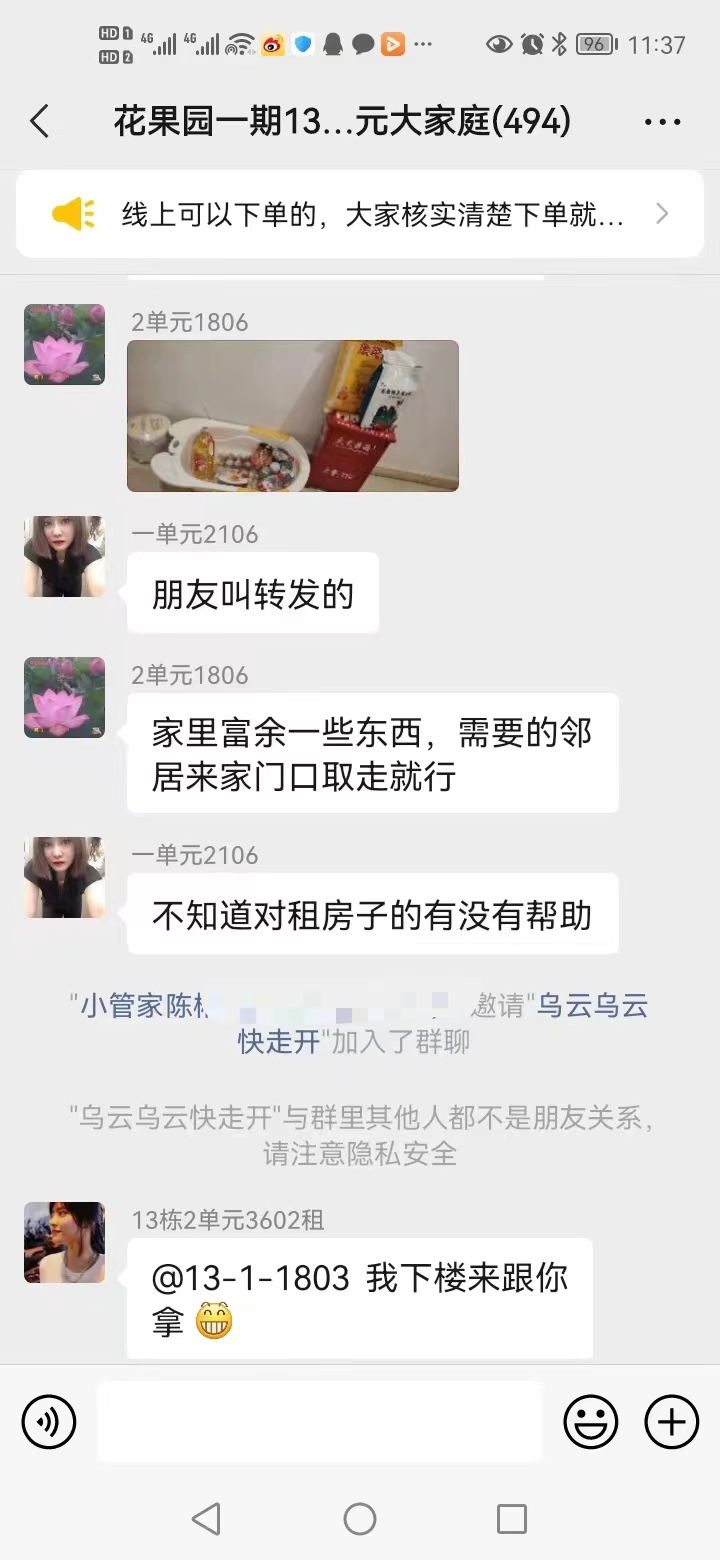View the shared photo of groceries from 2单元1806

292,415
